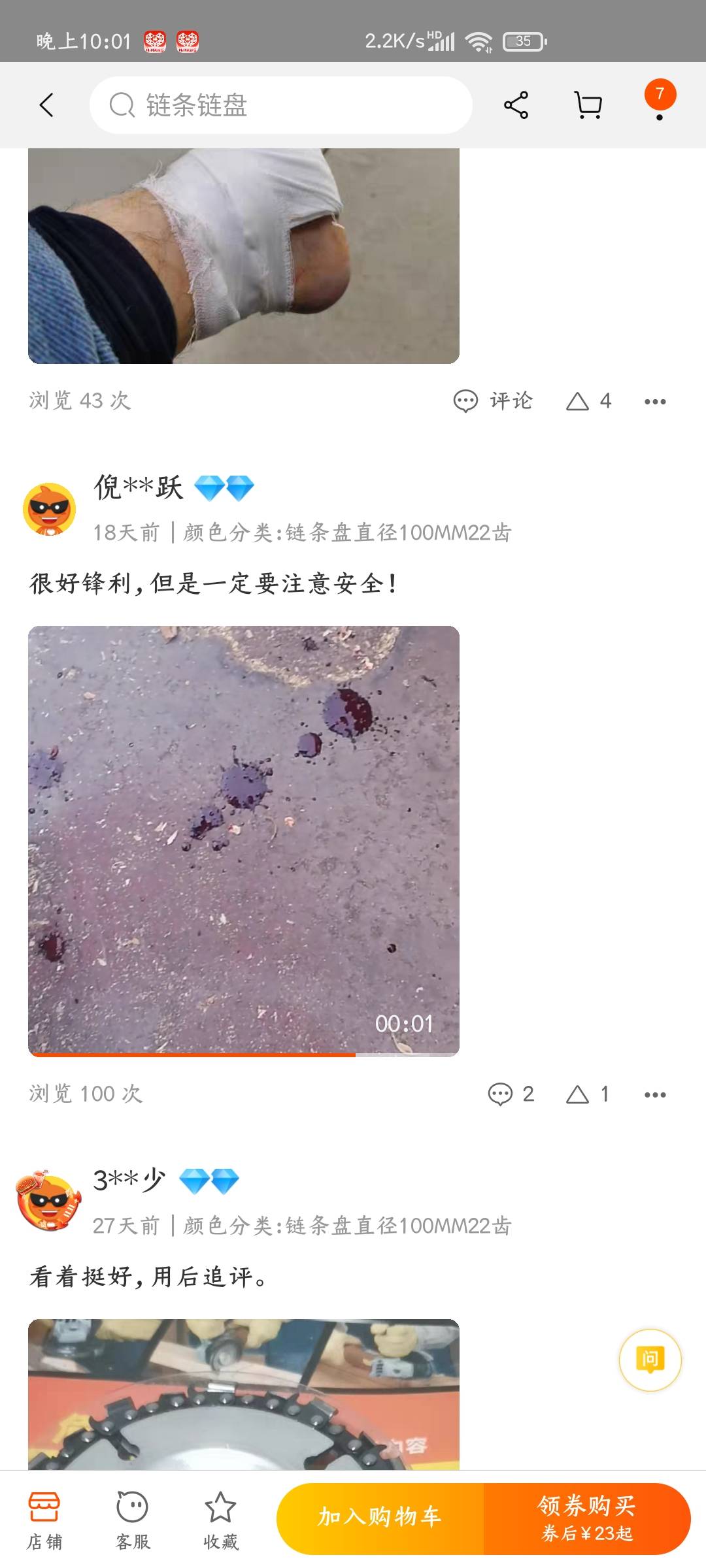Play 倪**跃's review video
Image resolution: width=706 pixels, height=1568 pixels.
point(243,841)
